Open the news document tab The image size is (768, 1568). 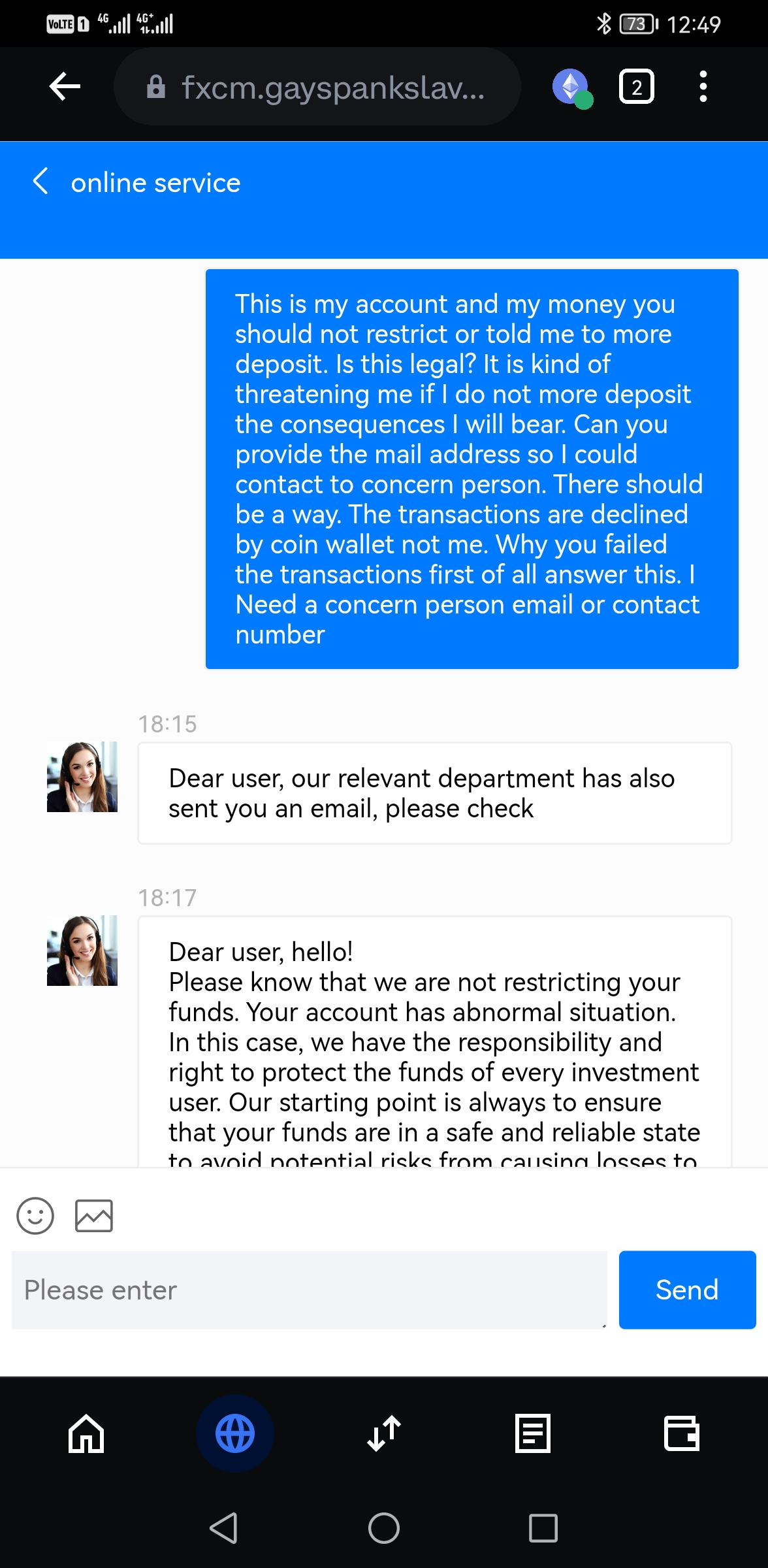pos(533,1433)
